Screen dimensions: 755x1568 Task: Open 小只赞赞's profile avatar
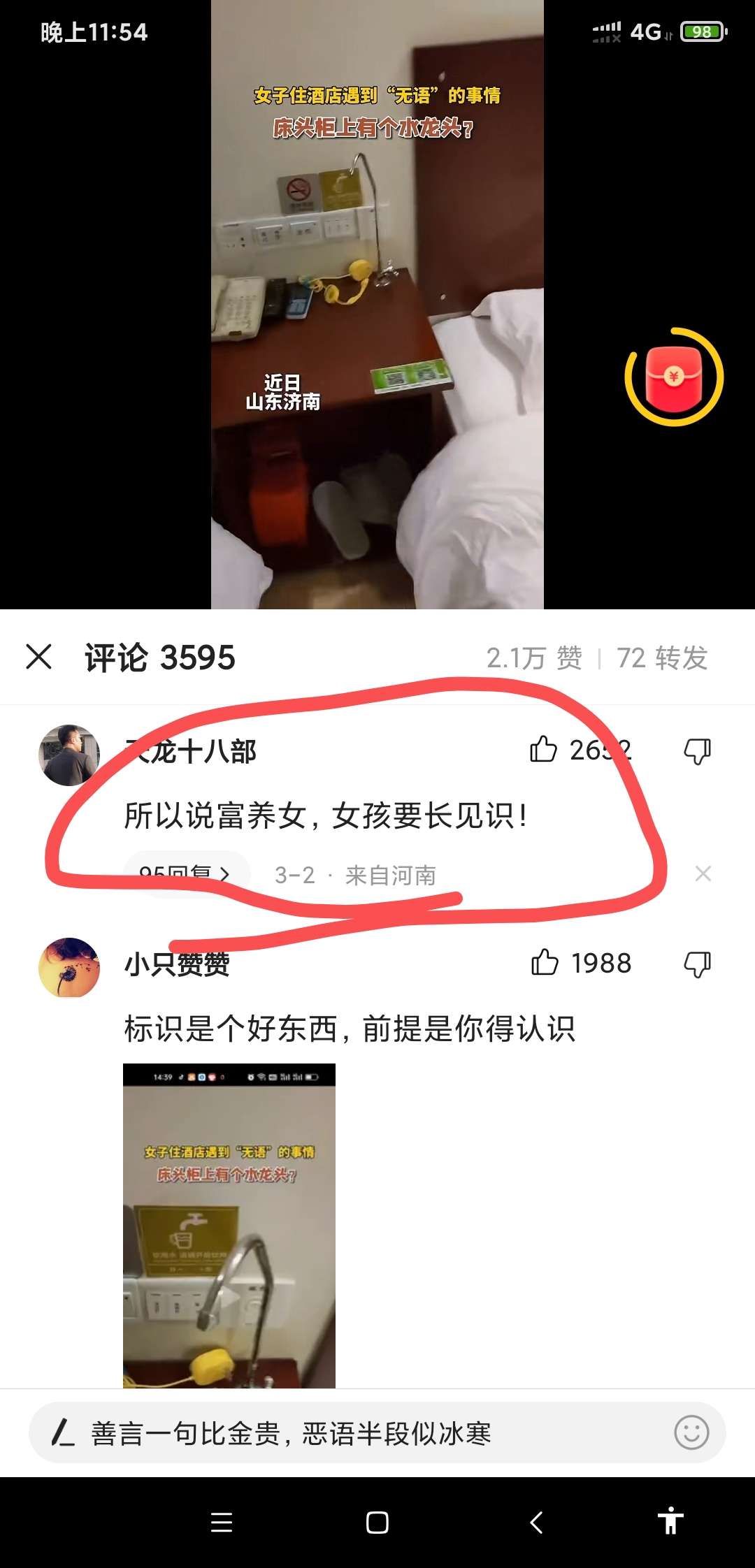click(69, 967)
